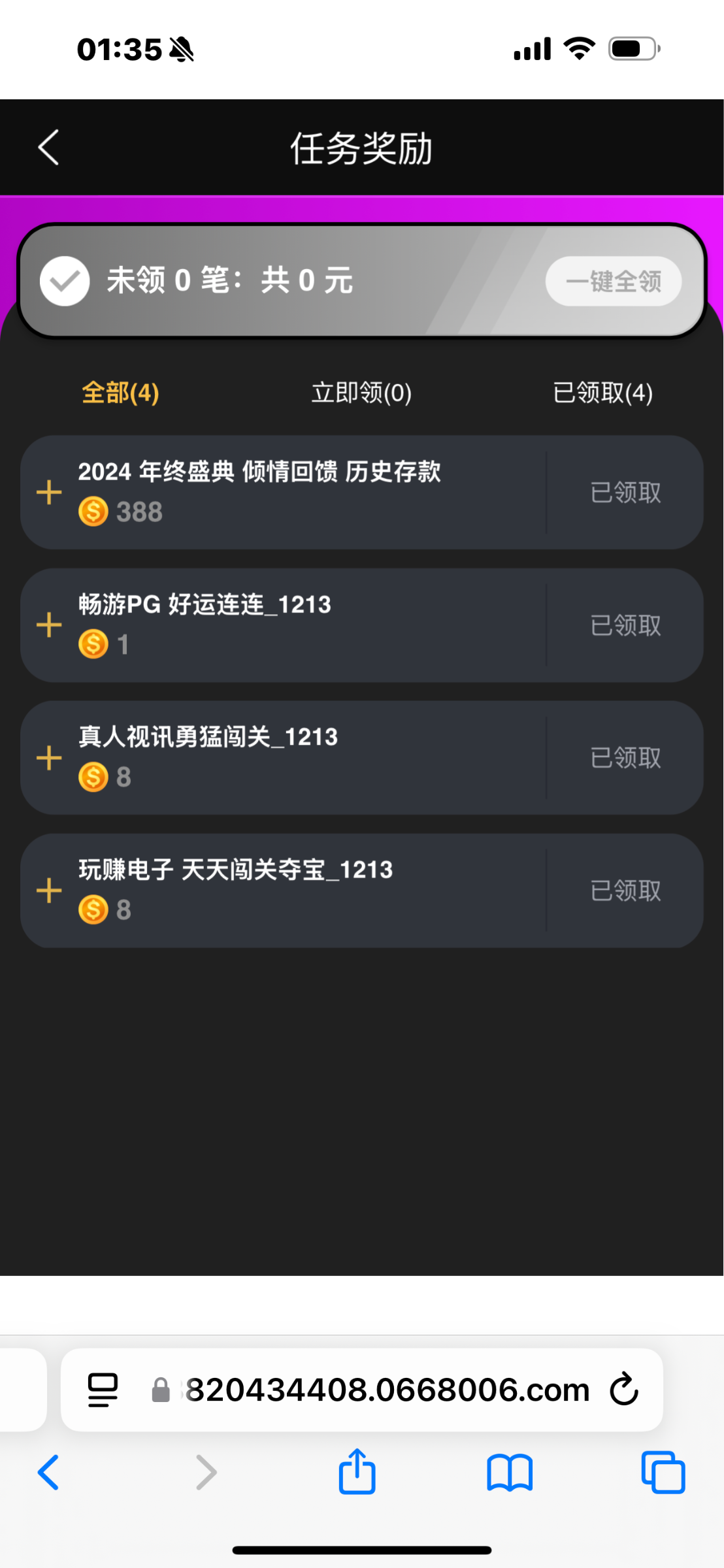Screen dimensions: 724x1568
Task: Go back using the Safari toolbar arrow
Action: (48, 1473)
